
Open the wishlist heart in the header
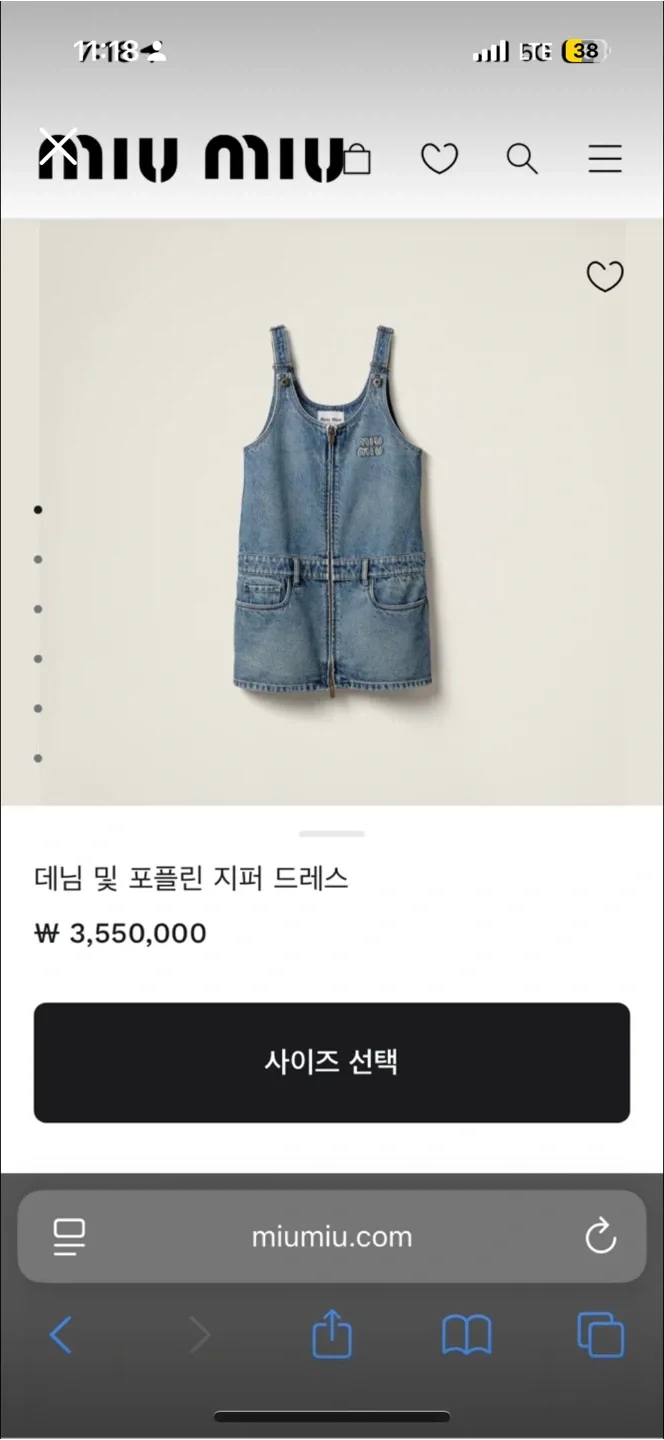pos(439,159)
